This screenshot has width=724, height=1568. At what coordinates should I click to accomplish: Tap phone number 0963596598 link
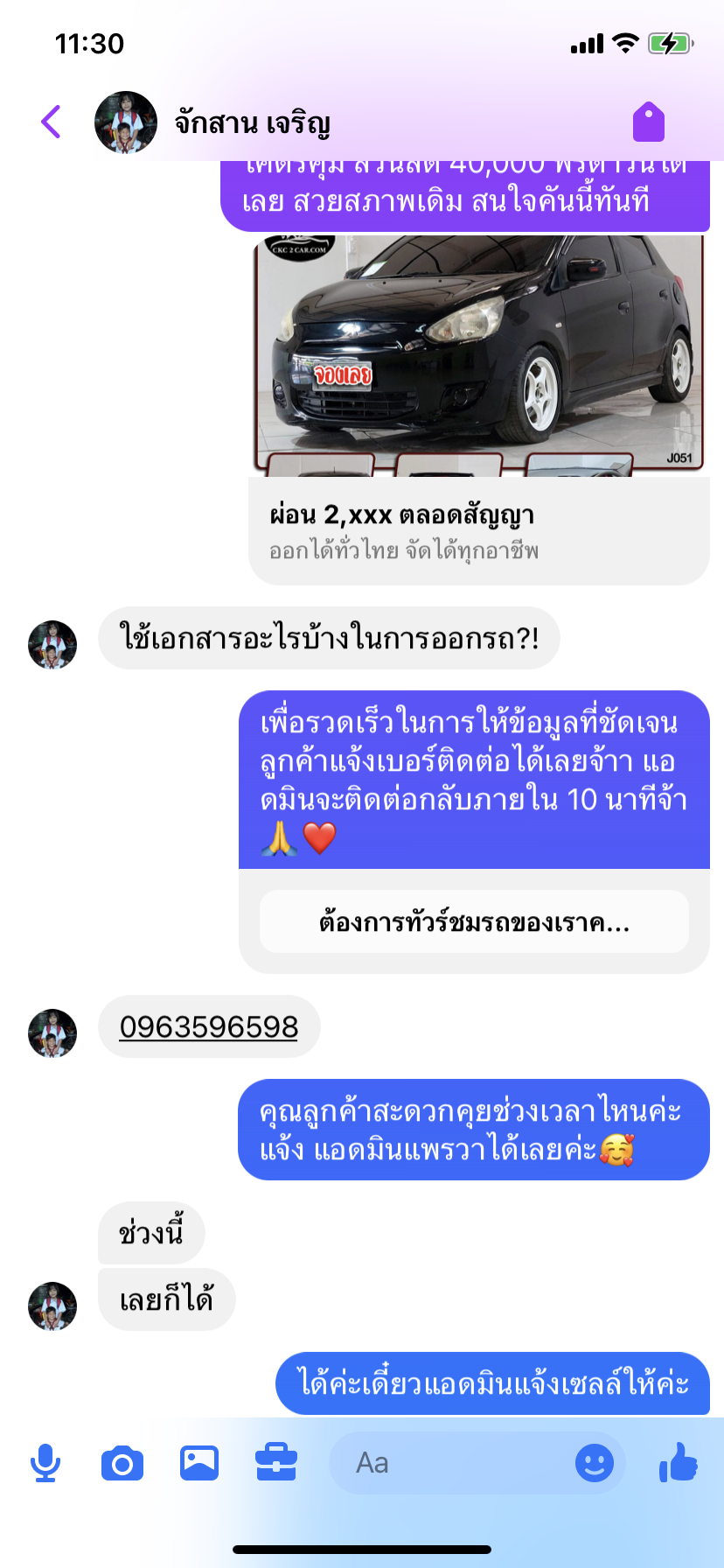pos(209,1026)
